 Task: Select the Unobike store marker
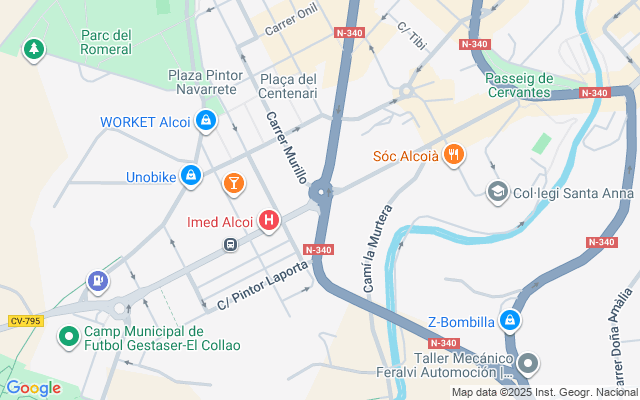coord(191,176)
